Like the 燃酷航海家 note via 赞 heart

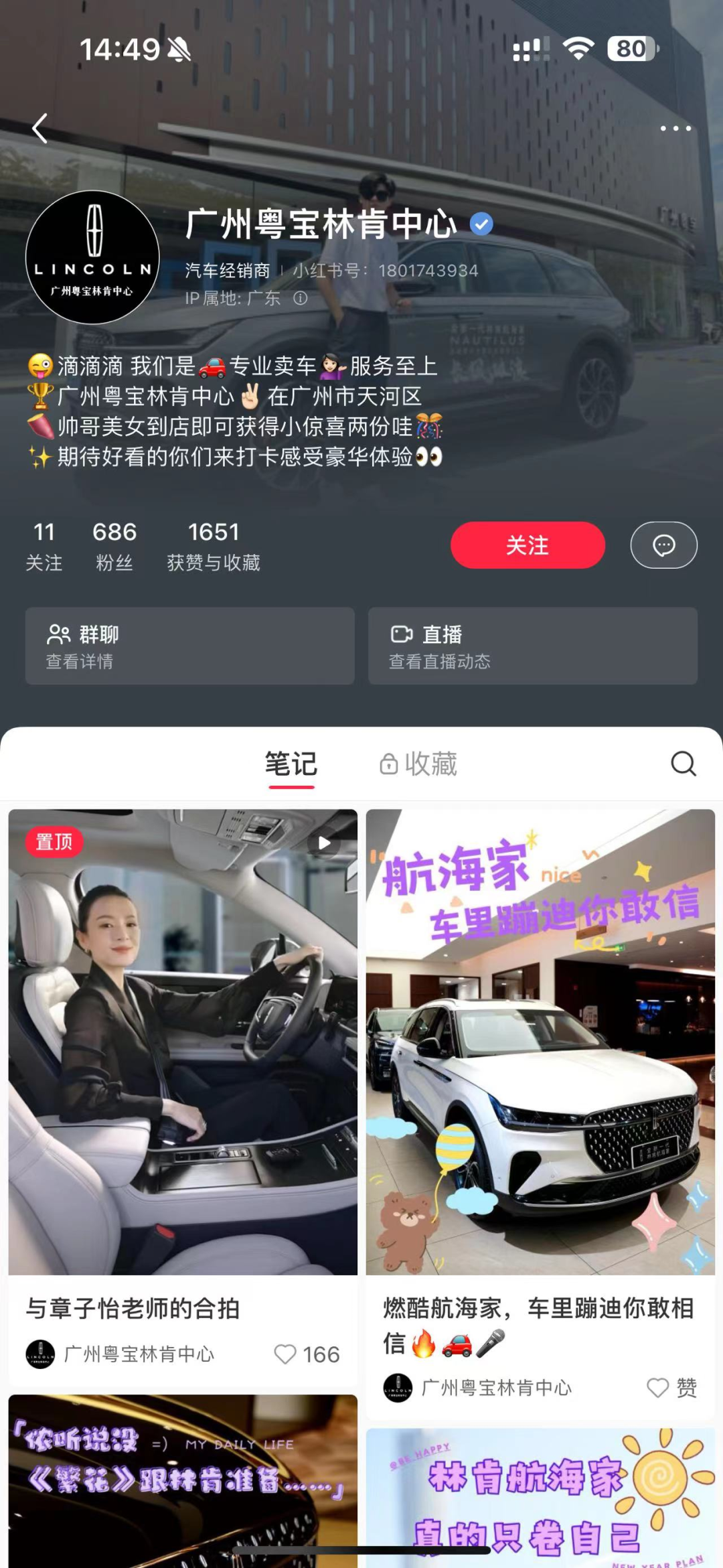(x=658, y=1388)
